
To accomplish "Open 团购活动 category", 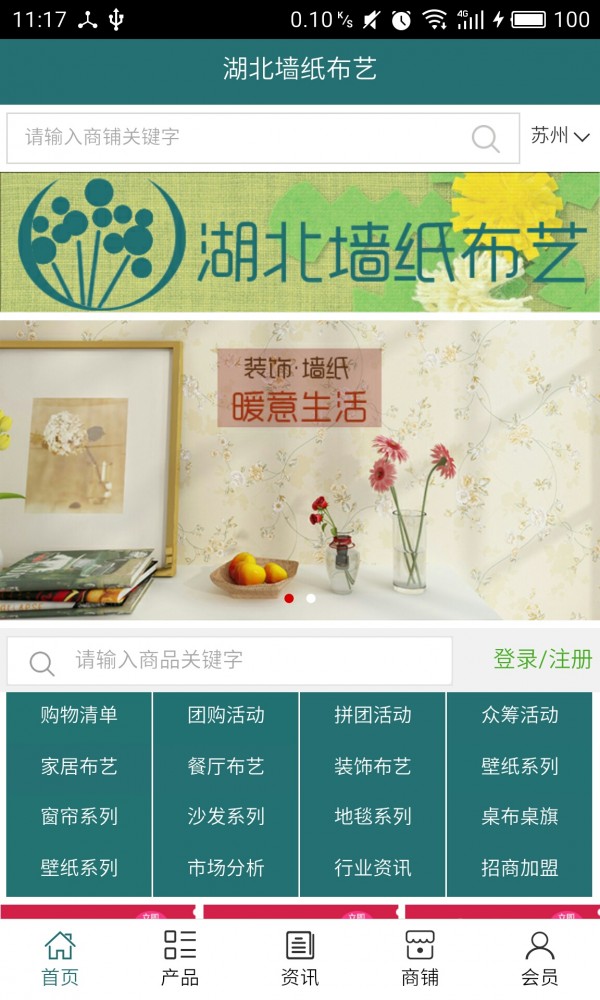I will pyautogui.click(x=226, y=715).
